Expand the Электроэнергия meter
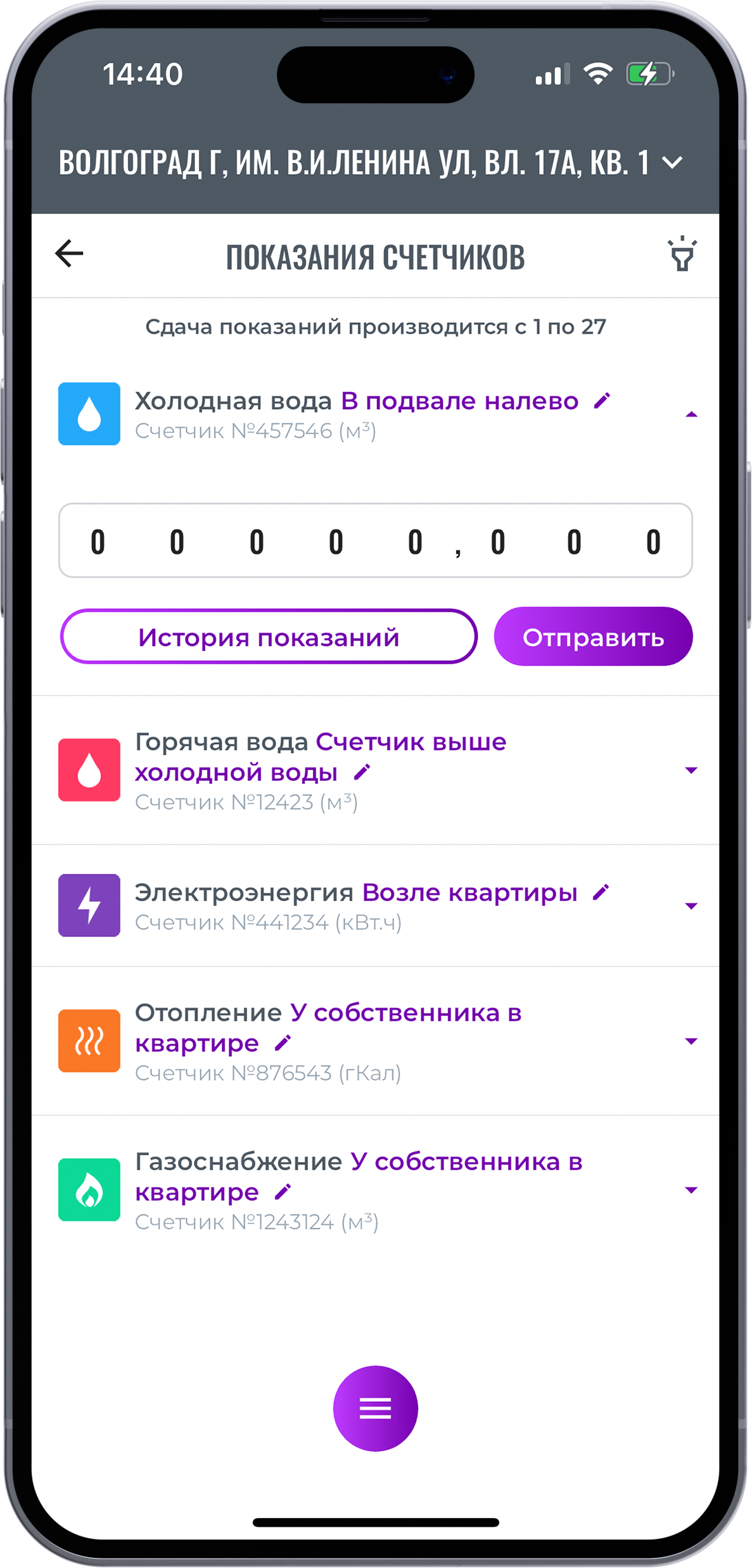Image resolution: width=752 pixels, height=1568 pixels. point(691,906)
